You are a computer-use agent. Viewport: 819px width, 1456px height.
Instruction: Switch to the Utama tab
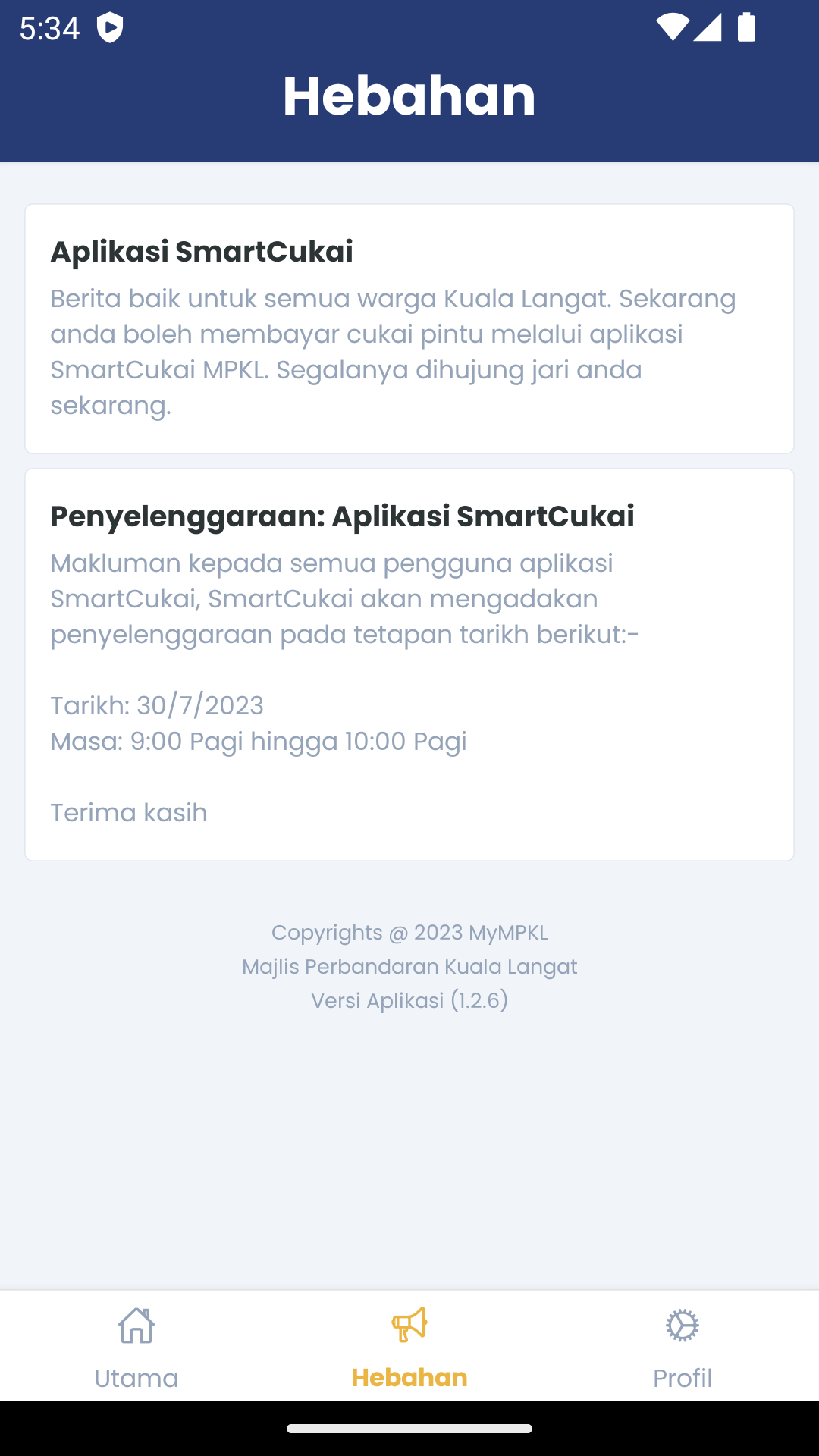click(136, 1346)
